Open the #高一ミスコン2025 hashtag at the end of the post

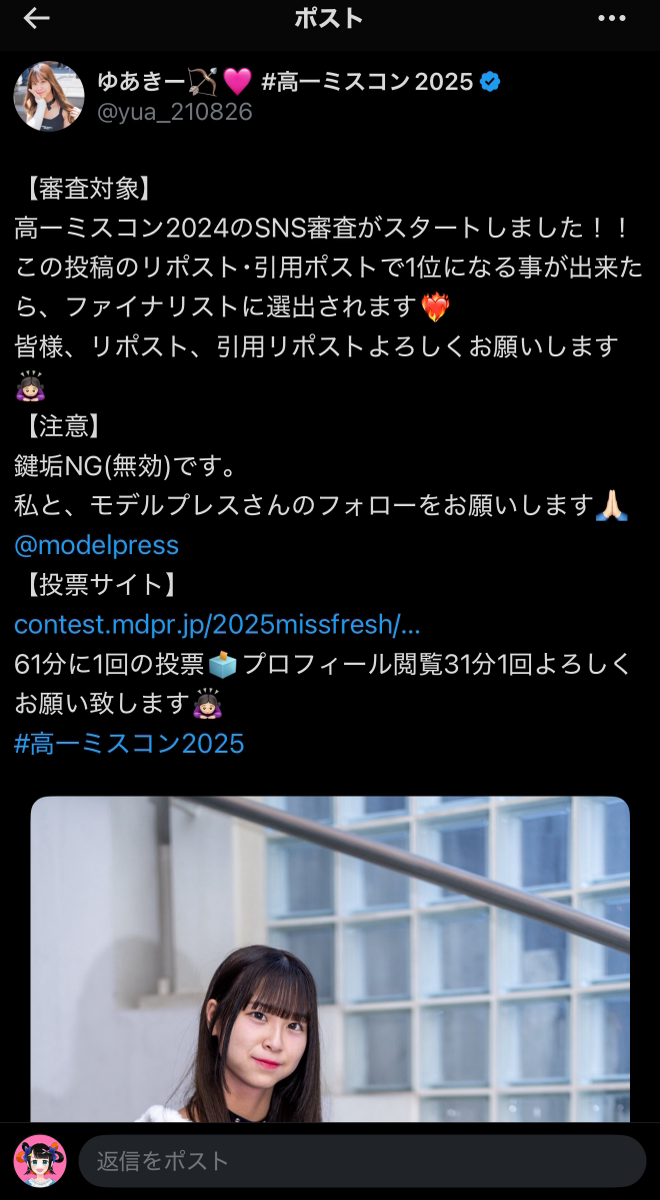(129, 743)
